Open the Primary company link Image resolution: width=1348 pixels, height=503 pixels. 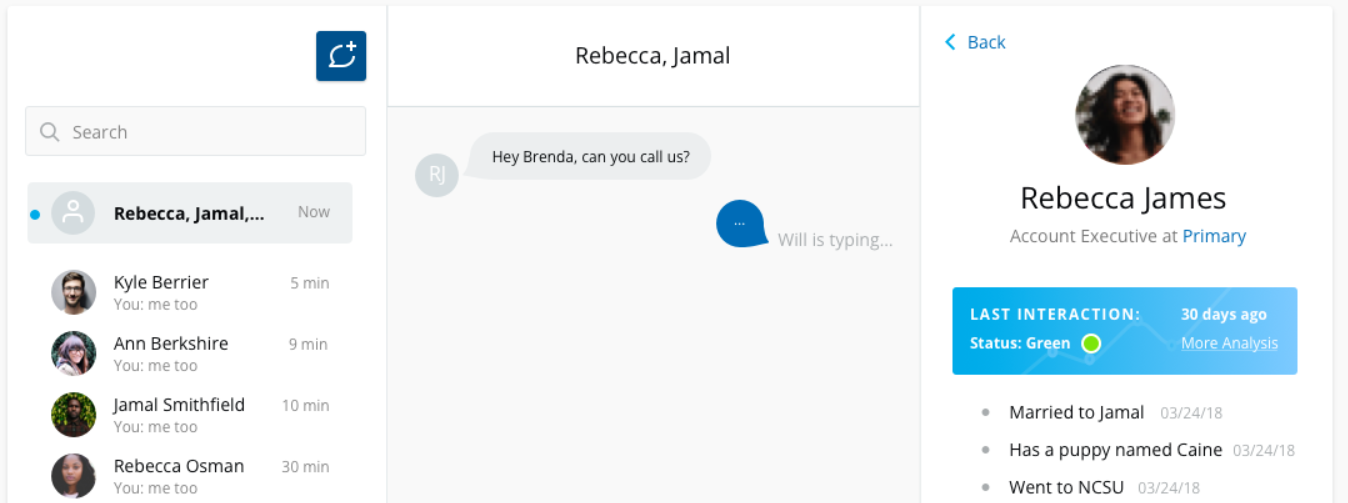coord(1214,236)
